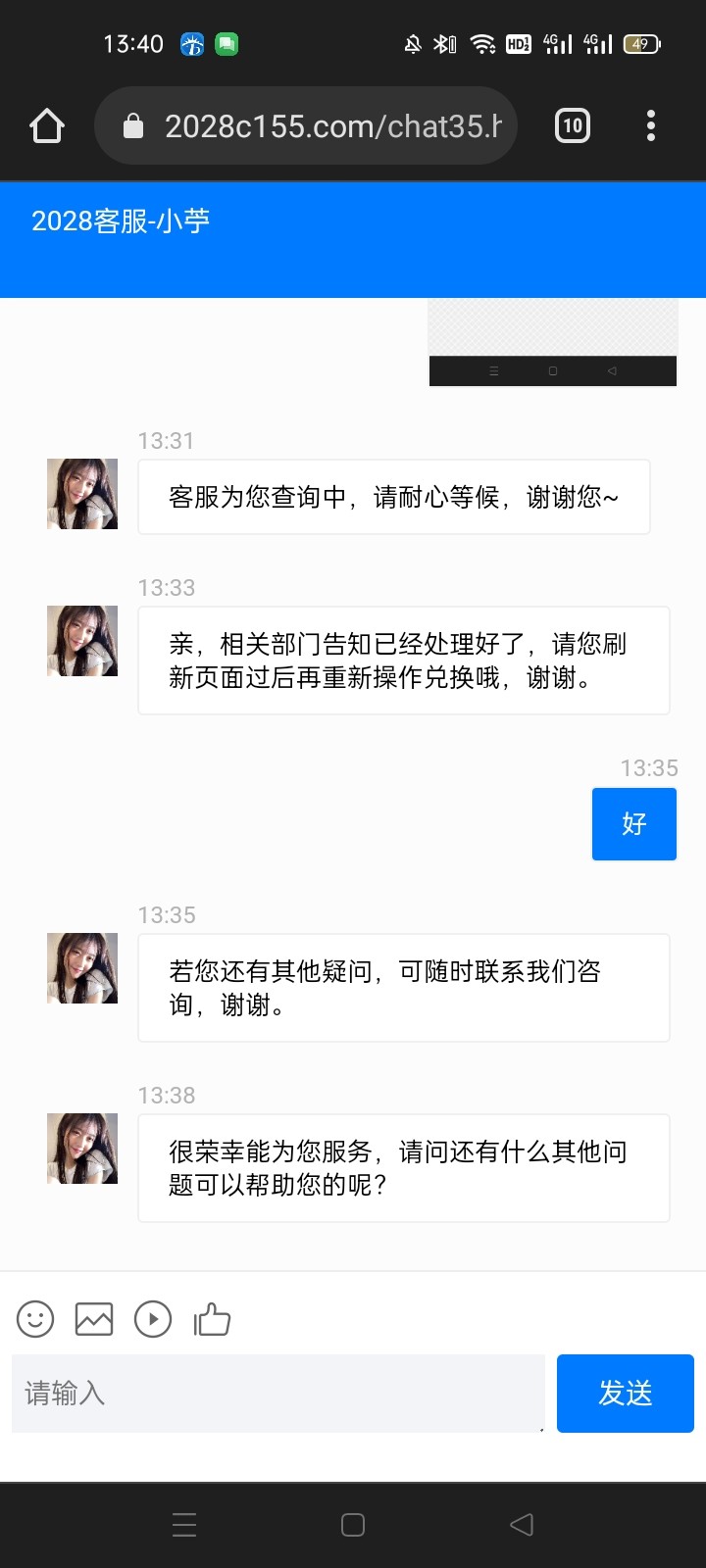Send the message with 发送

coord(625,1394)
